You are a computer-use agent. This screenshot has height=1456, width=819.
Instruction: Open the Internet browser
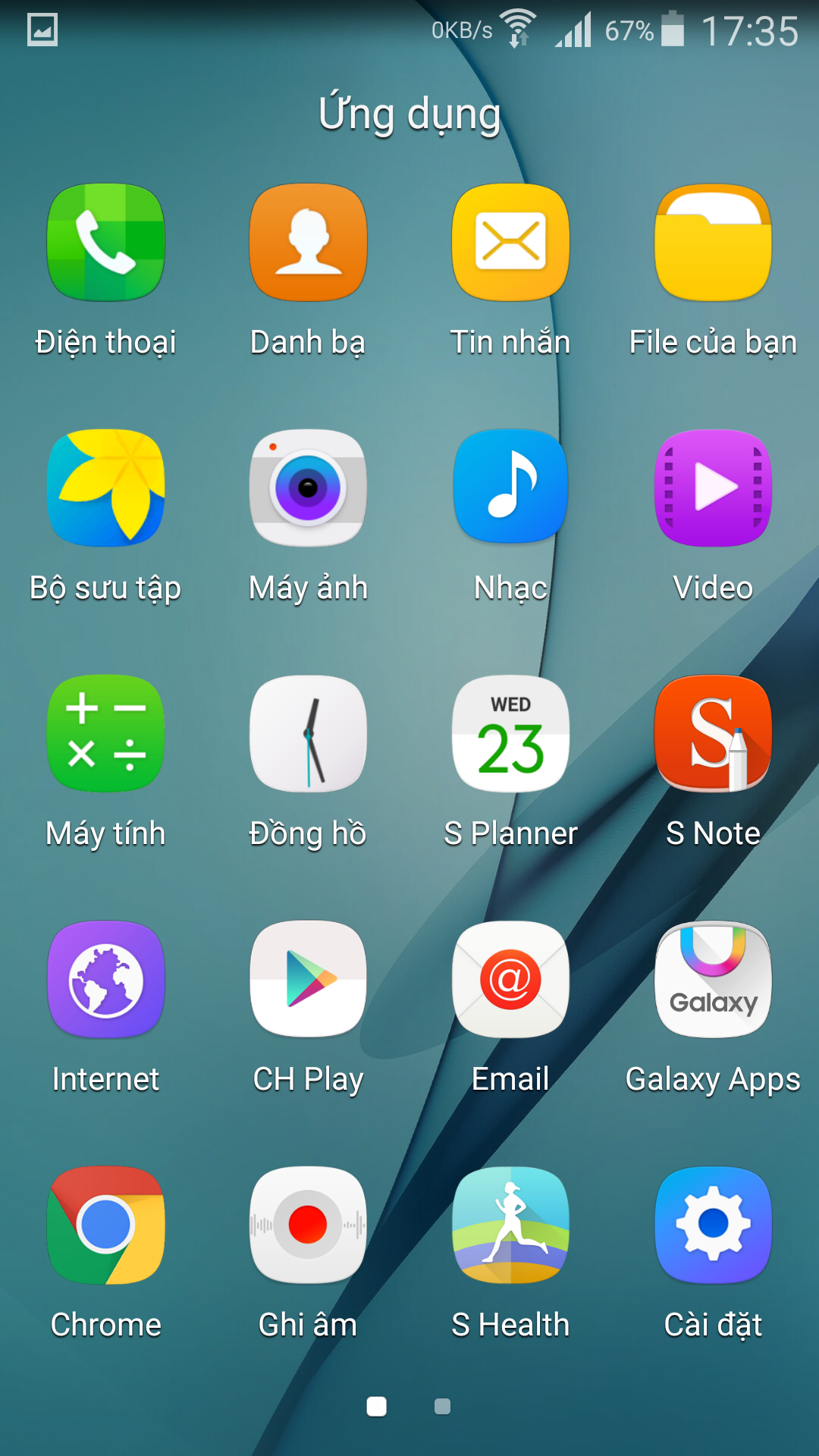(105, 979)
